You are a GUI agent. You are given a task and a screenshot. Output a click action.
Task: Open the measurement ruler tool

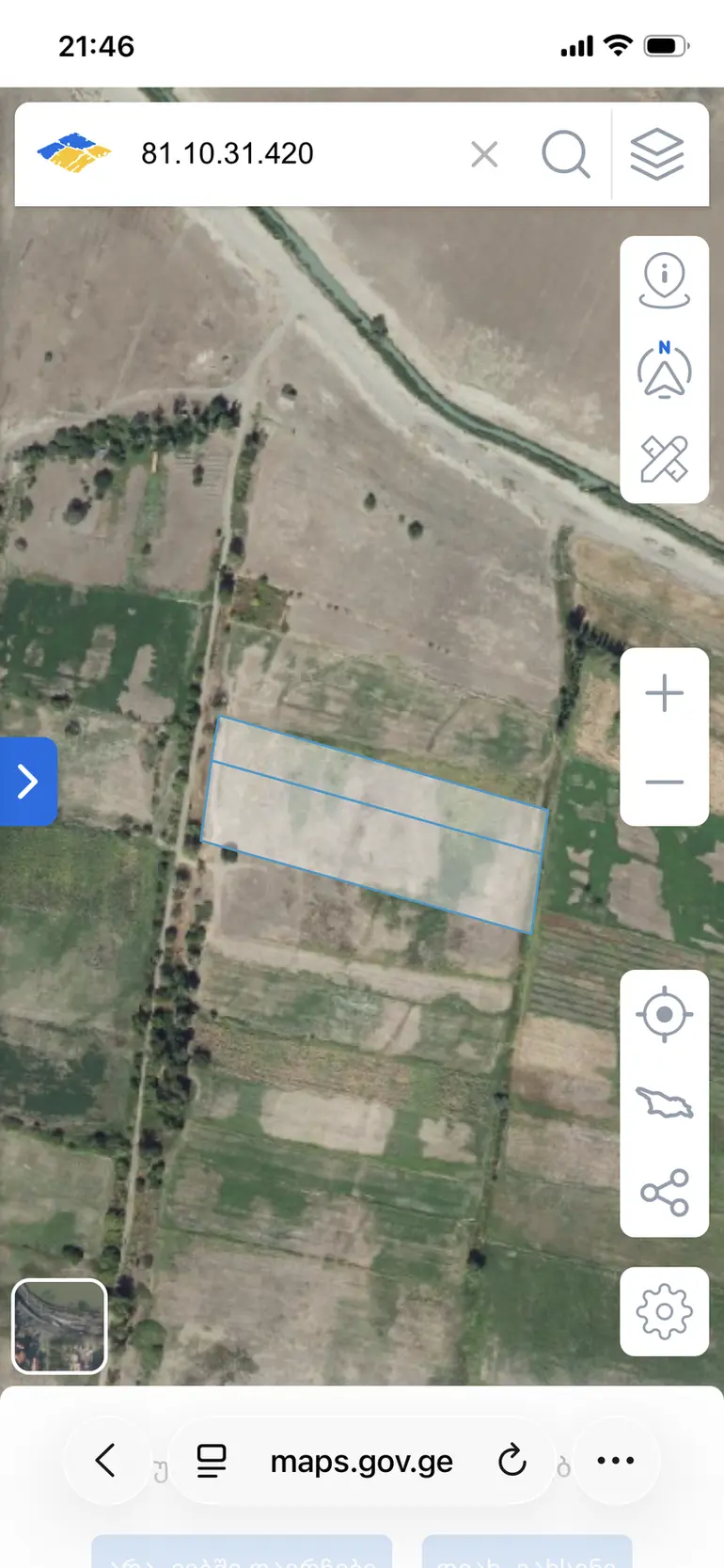[665, 459]
